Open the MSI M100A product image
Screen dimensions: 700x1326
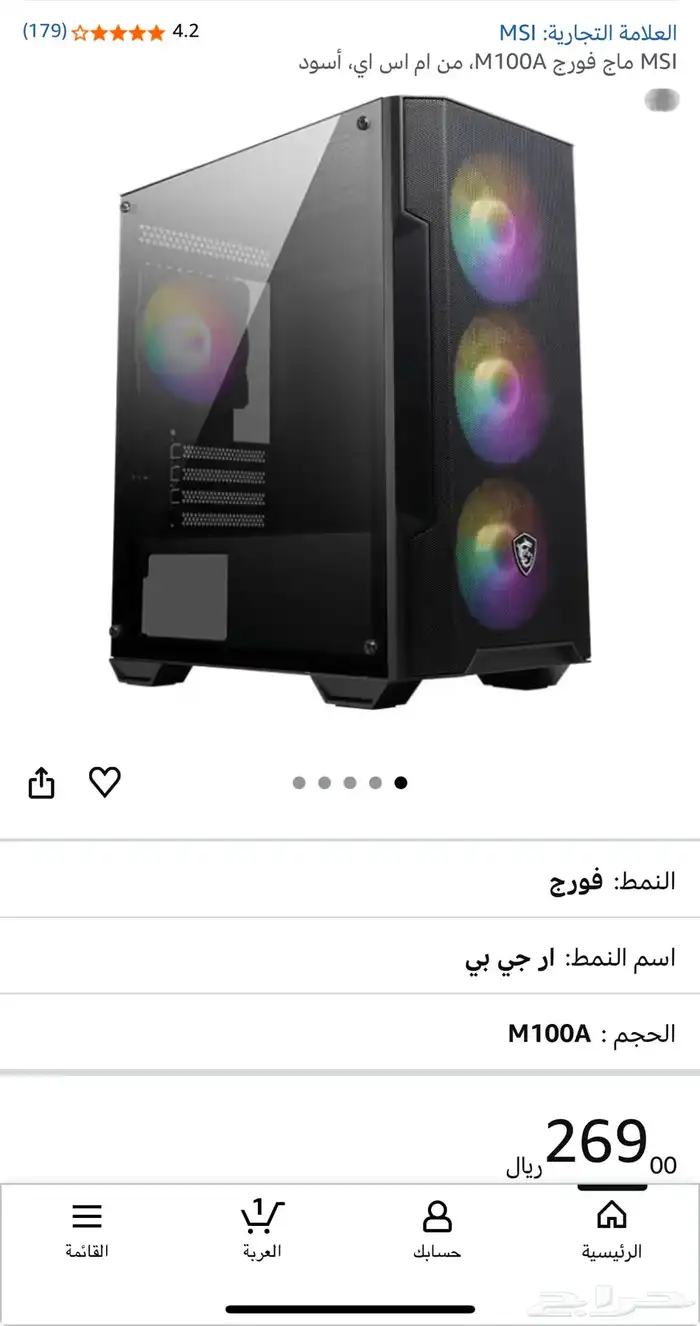350,400
